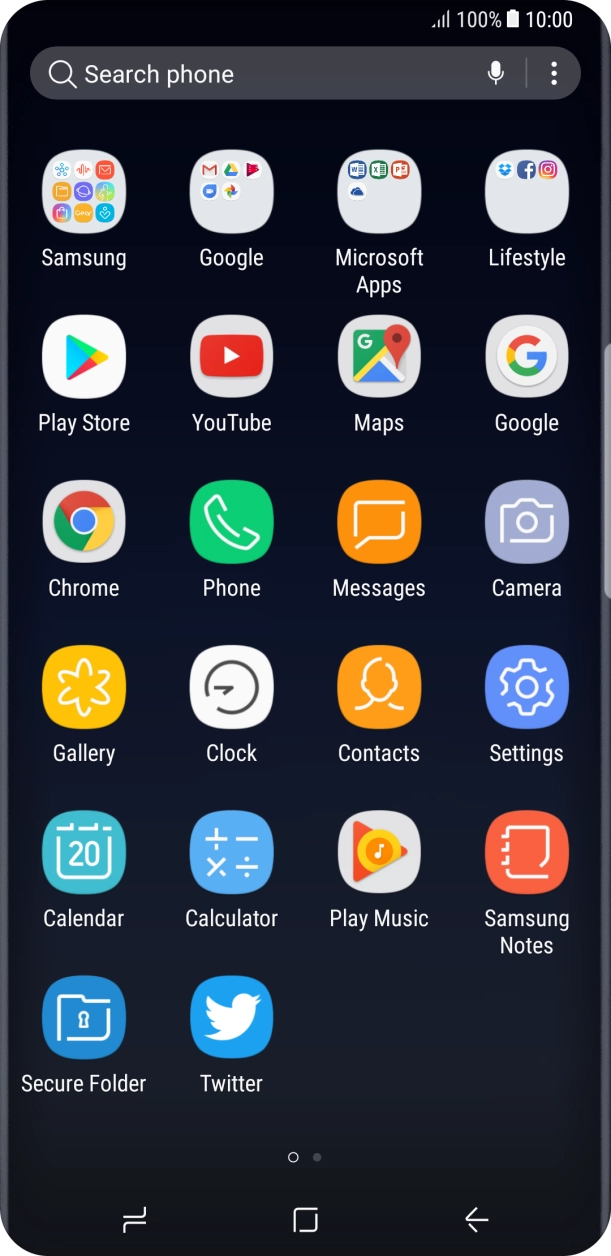611x1256 pixels.
Task: Open the three-dot overflow menu
Action: tap(554, 73)
